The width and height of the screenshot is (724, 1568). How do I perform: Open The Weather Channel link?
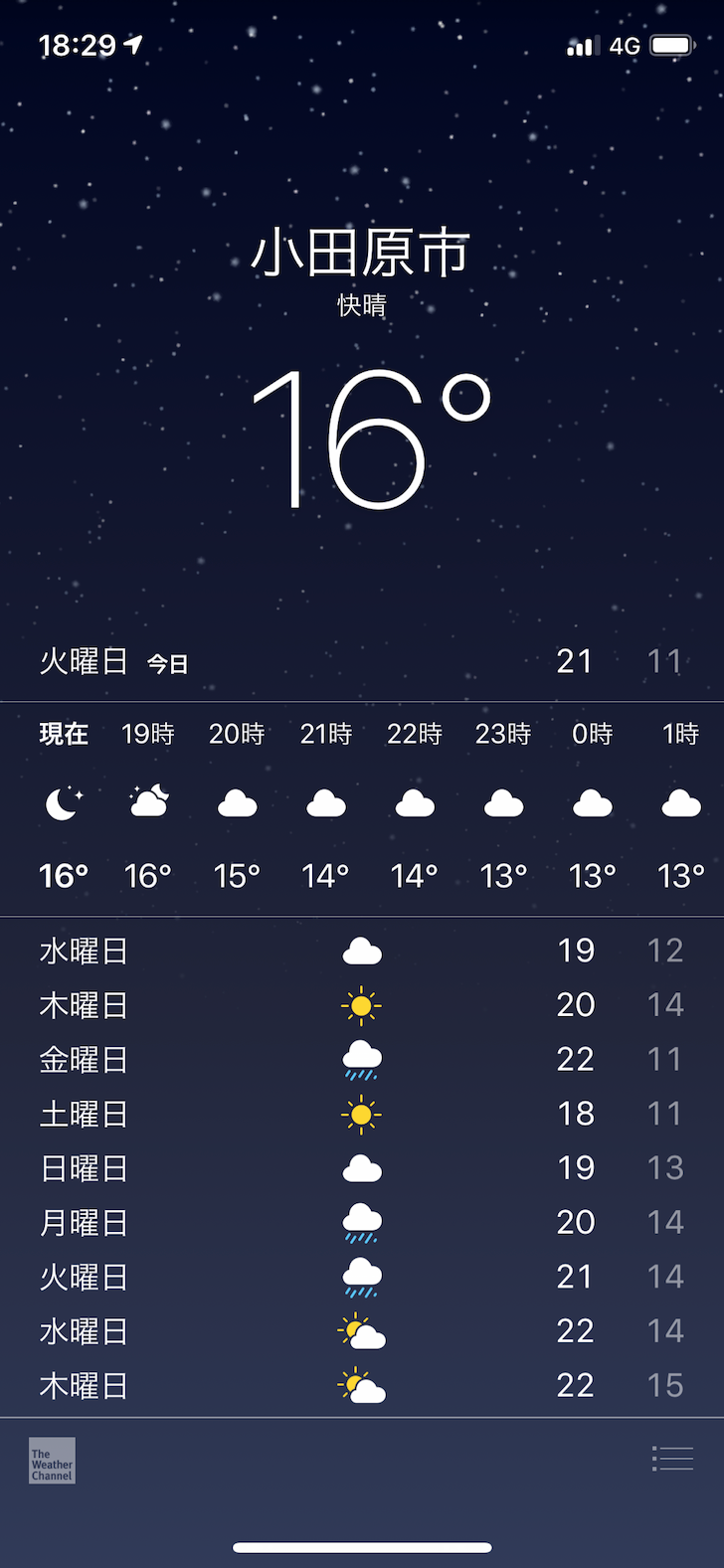click(52, 1461)
